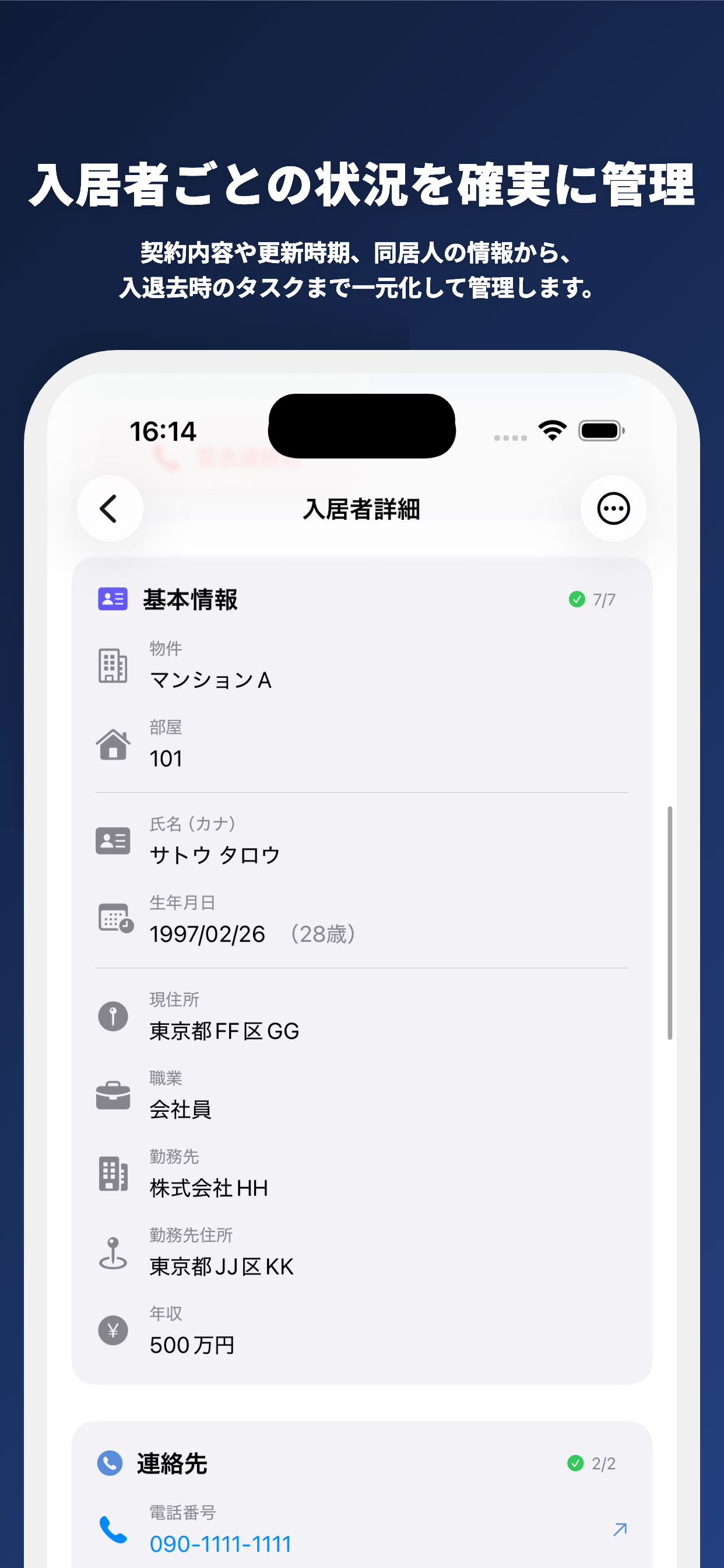The height and width of the screenshot is (1568, 724).
Task: Open the more options menu
Action: 613,508
